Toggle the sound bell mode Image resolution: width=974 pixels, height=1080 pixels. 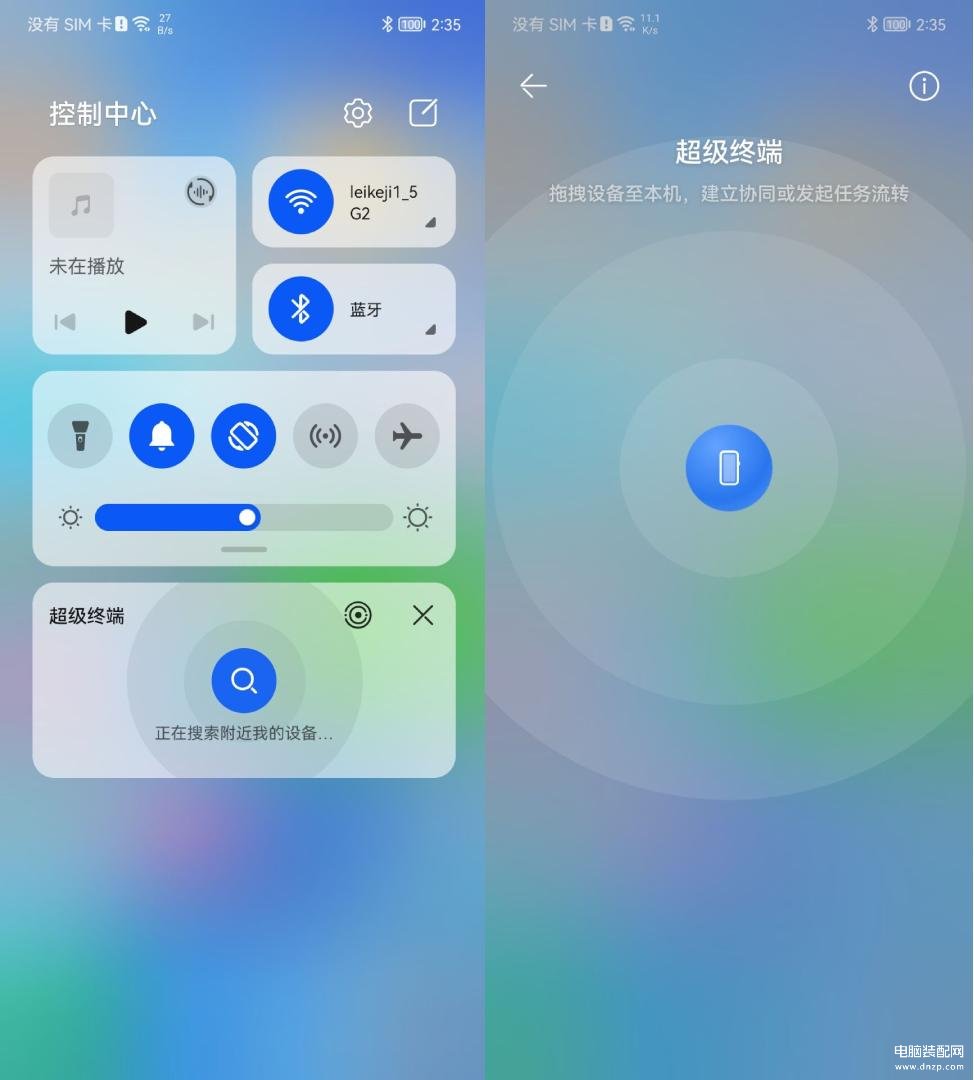click(162, 436)
